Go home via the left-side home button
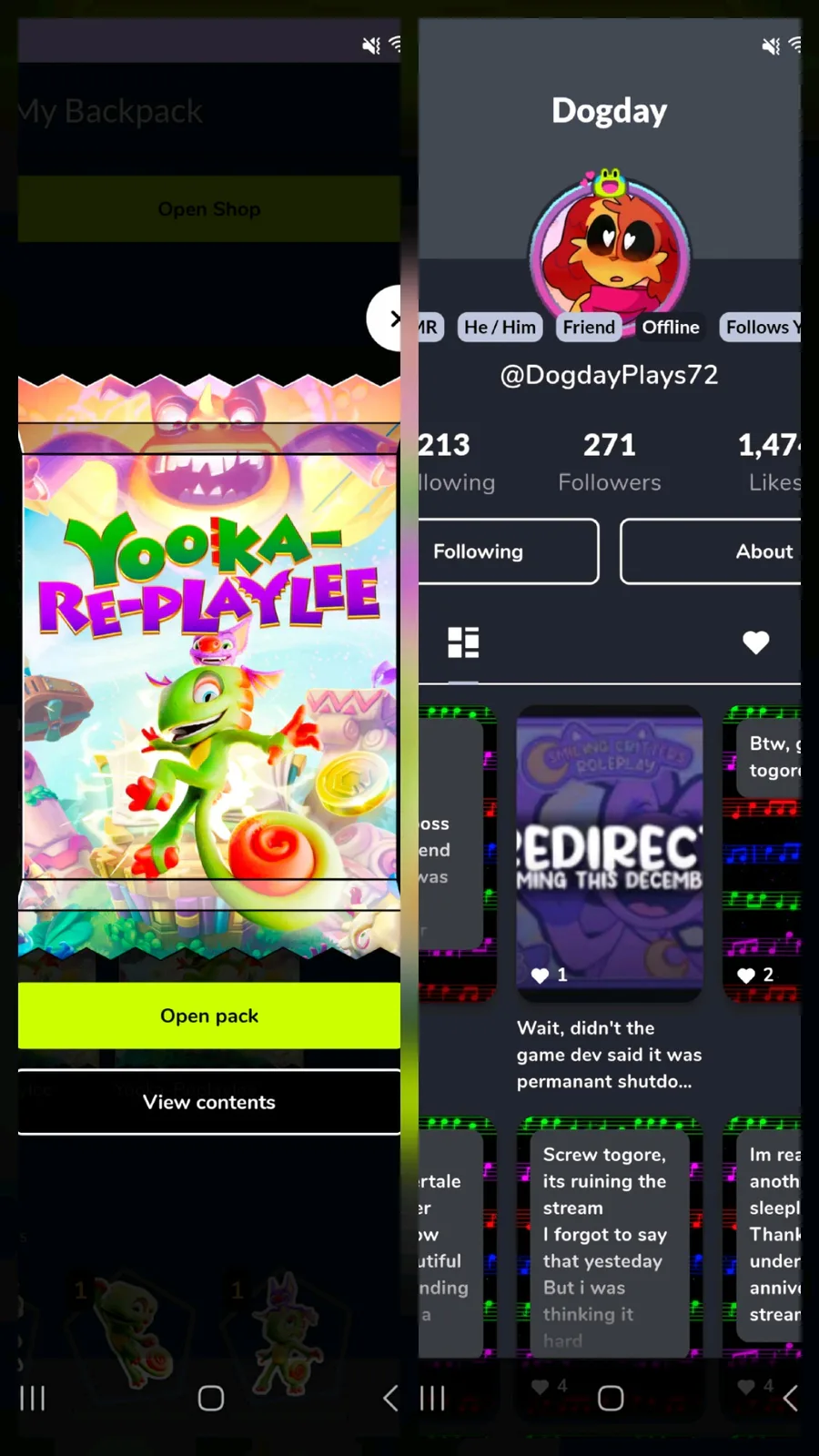This screenshot has height=1456, width=819. [211, 1399]
